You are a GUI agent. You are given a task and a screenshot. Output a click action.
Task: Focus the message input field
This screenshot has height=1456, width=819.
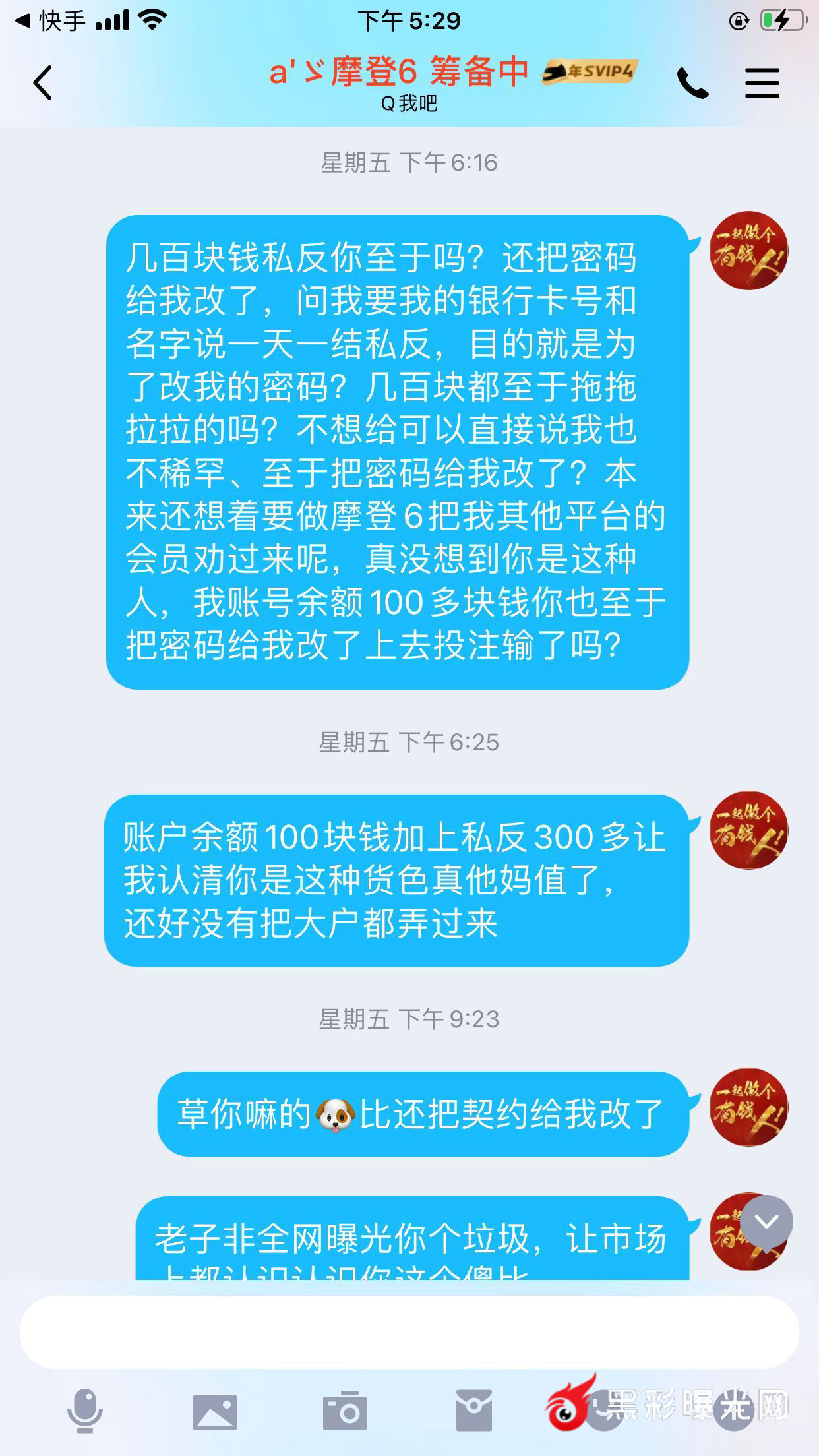(x=409, y=1332)
